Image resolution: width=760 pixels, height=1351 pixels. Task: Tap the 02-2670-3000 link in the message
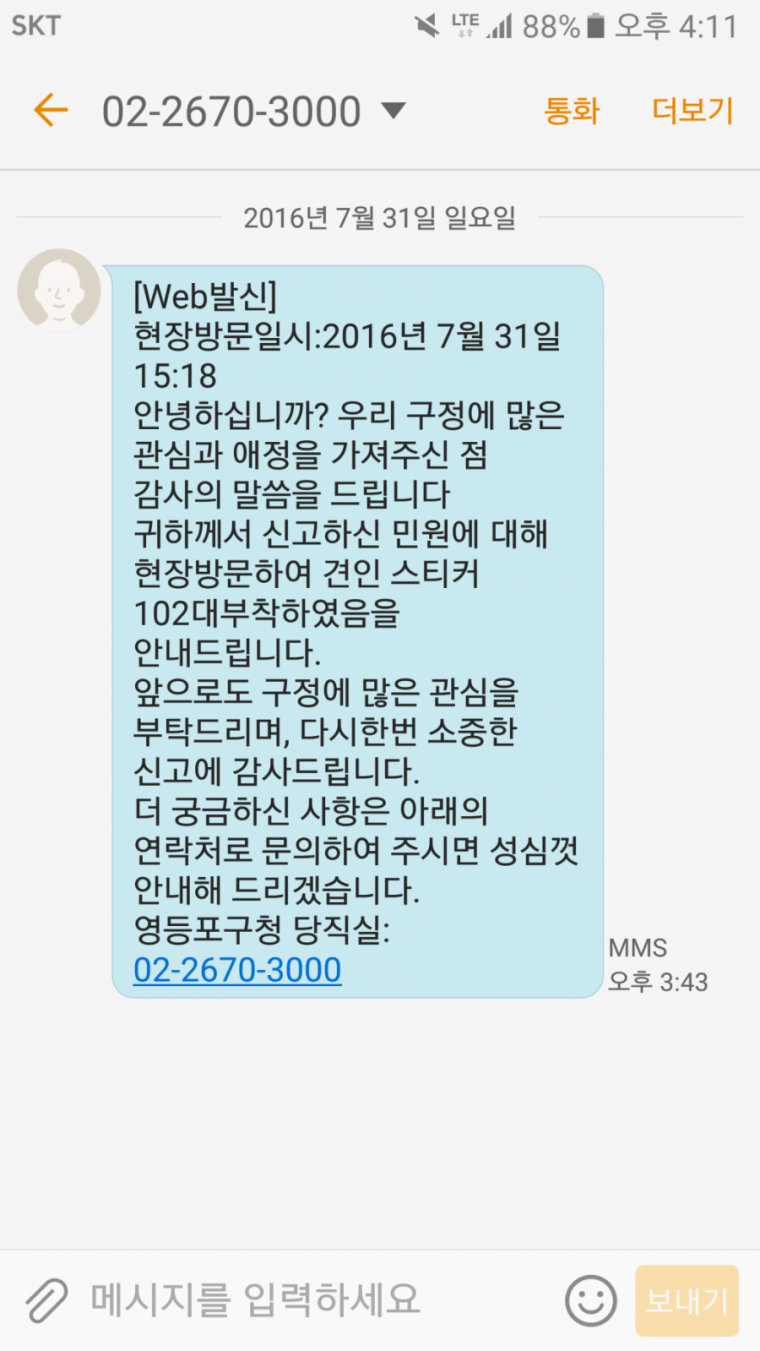237,969
